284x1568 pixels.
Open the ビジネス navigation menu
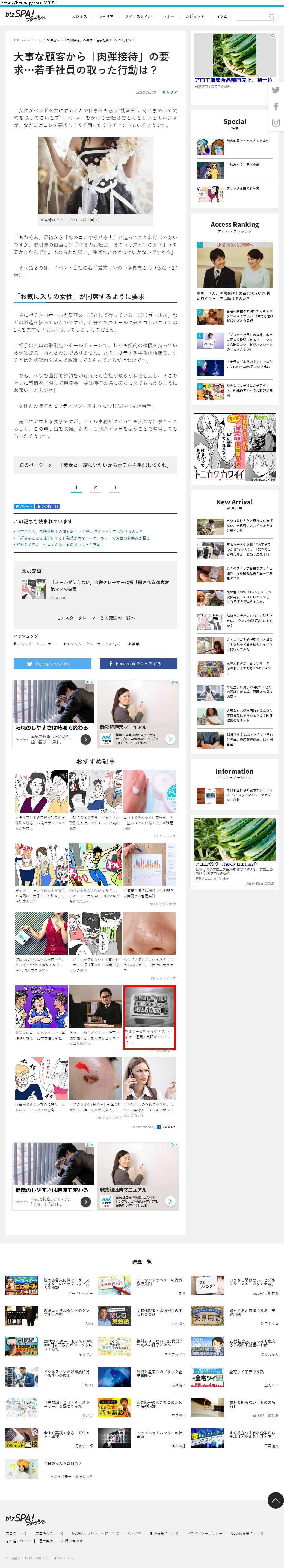coord(79,16)
